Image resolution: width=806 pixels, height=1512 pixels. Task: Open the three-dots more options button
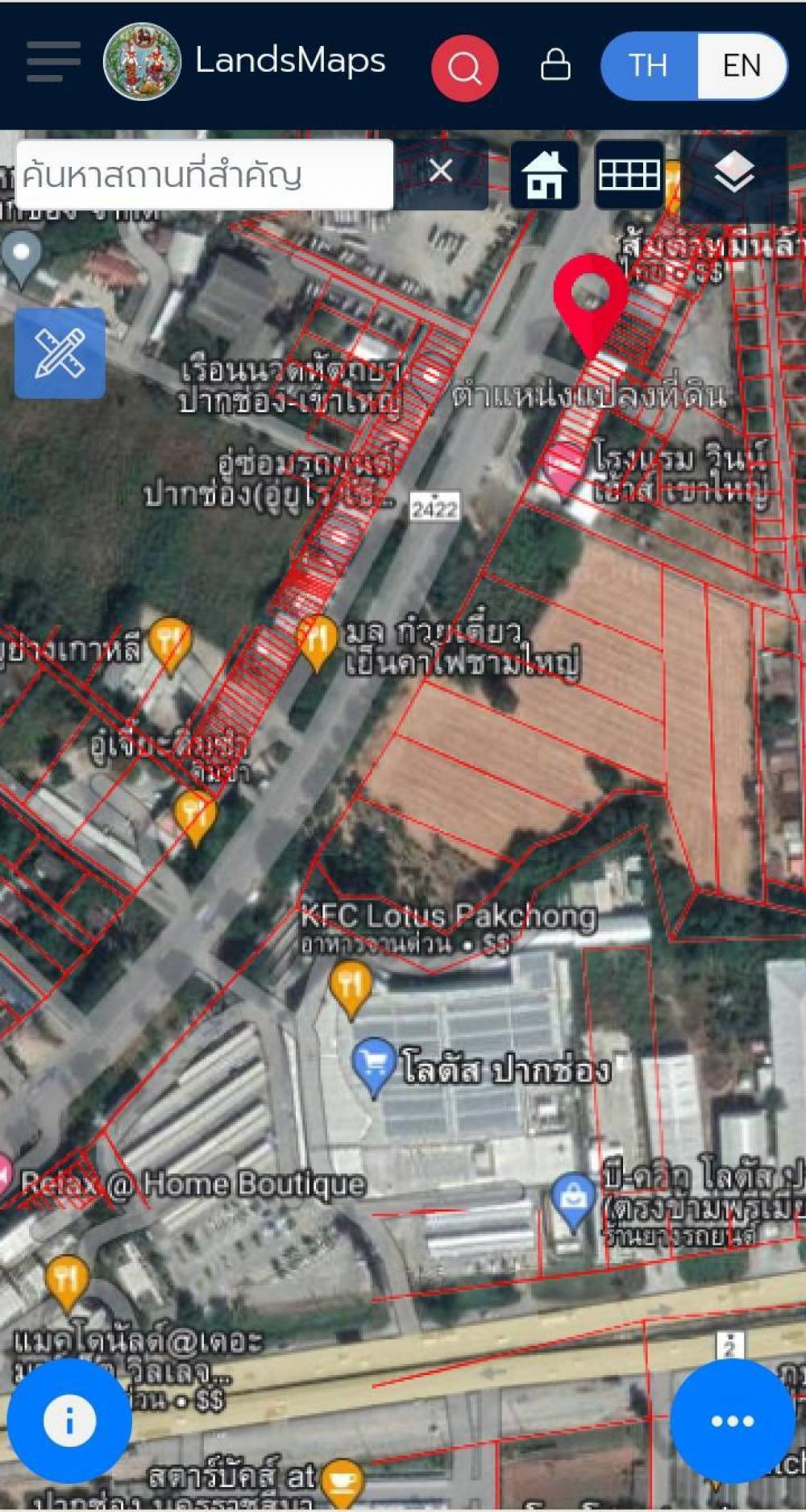732,1421
